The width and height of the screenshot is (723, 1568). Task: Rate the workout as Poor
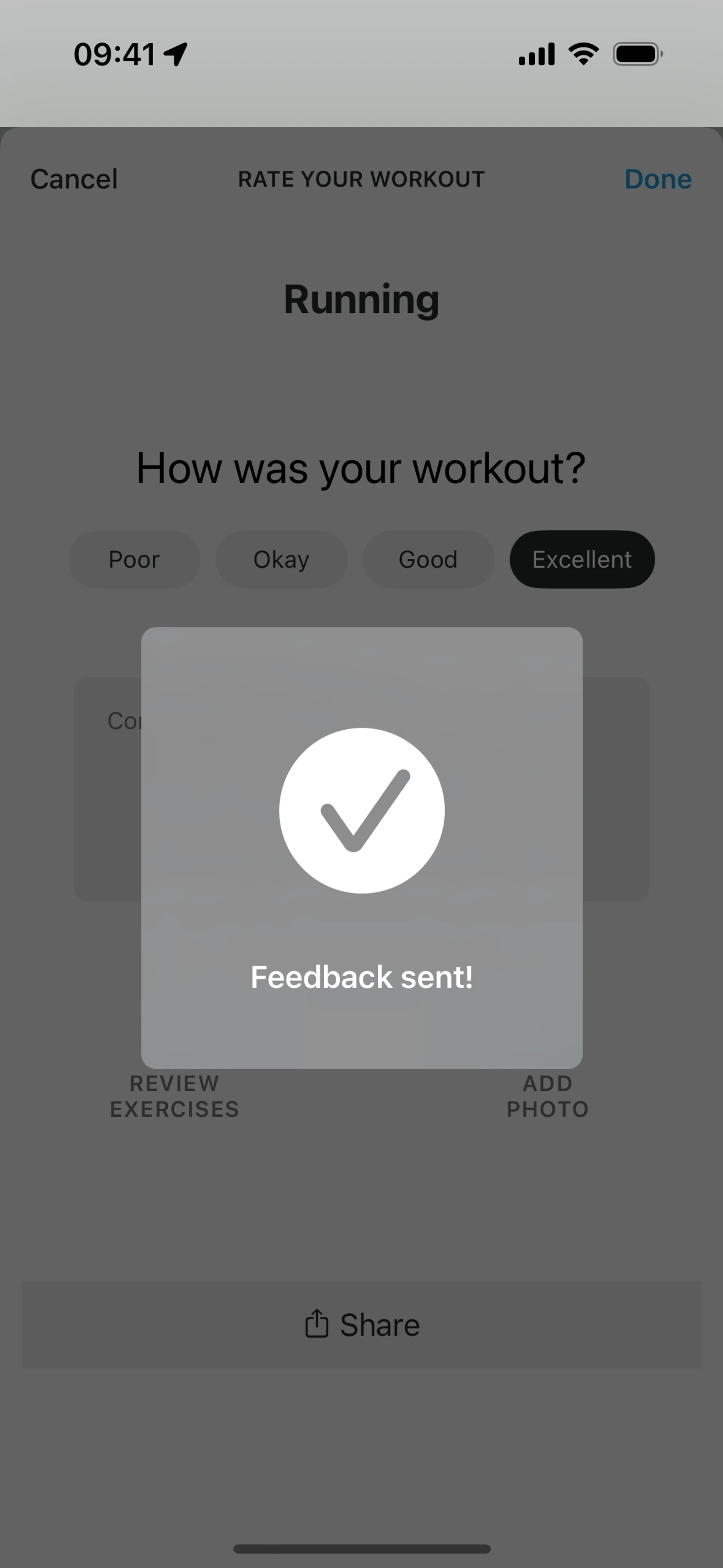pos(134,559)
